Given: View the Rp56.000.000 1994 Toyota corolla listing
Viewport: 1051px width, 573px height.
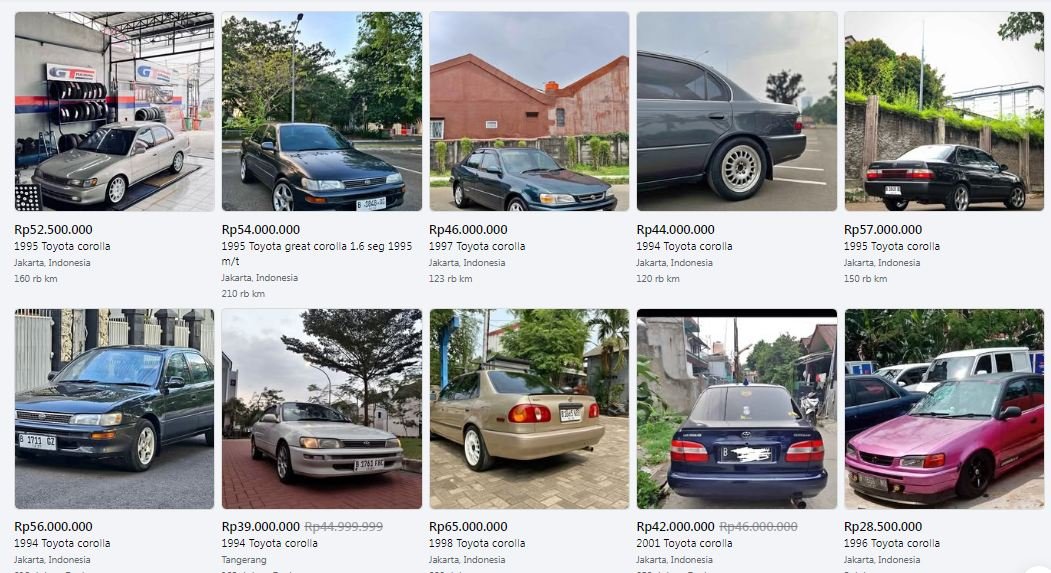Looking at the screenshot, I should (x=114, y=409).
